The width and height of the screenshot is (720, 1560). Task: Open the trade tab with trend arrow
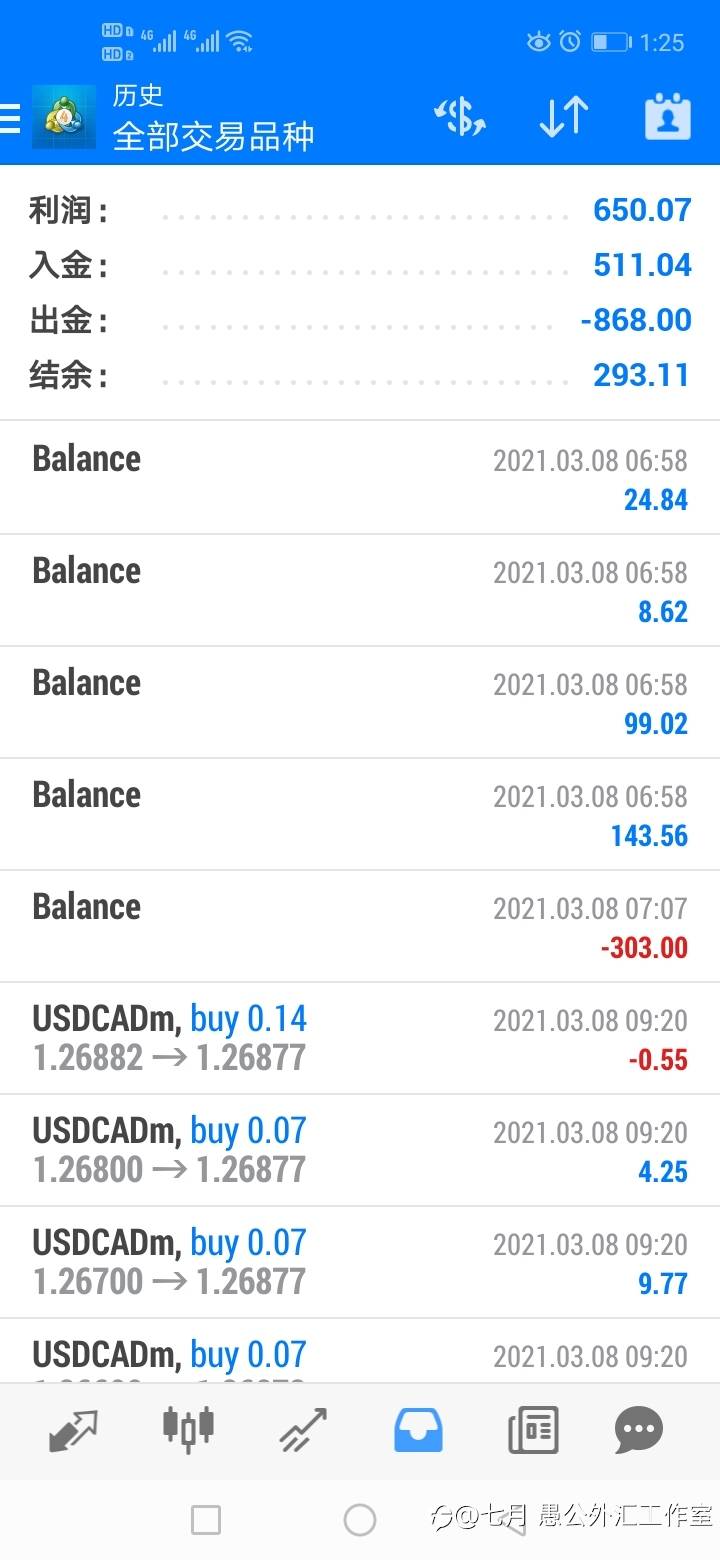(302, 1430)
